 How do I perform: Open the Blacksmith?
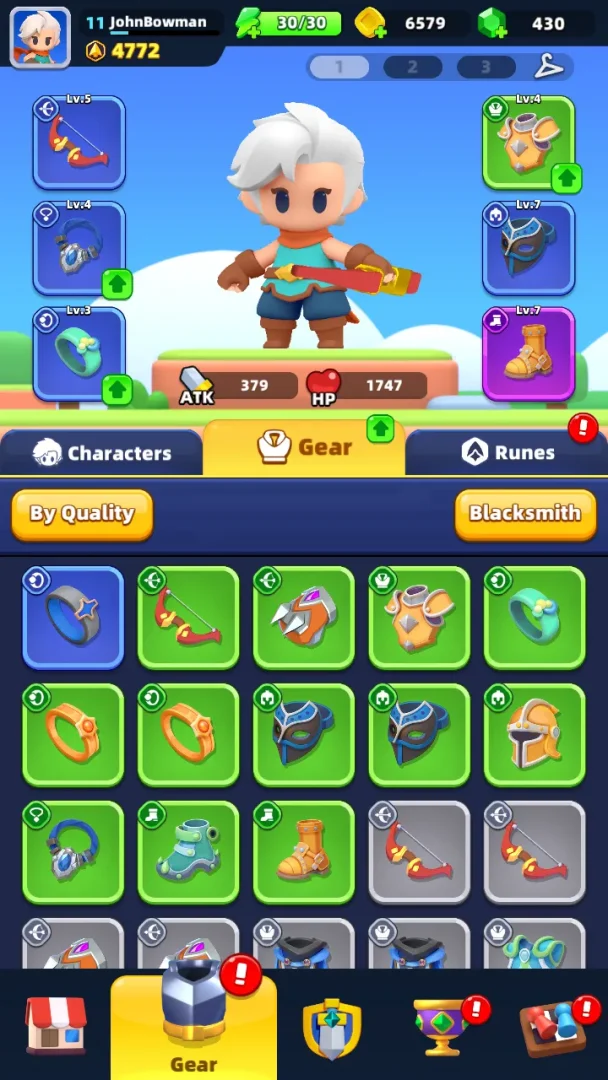525,514
